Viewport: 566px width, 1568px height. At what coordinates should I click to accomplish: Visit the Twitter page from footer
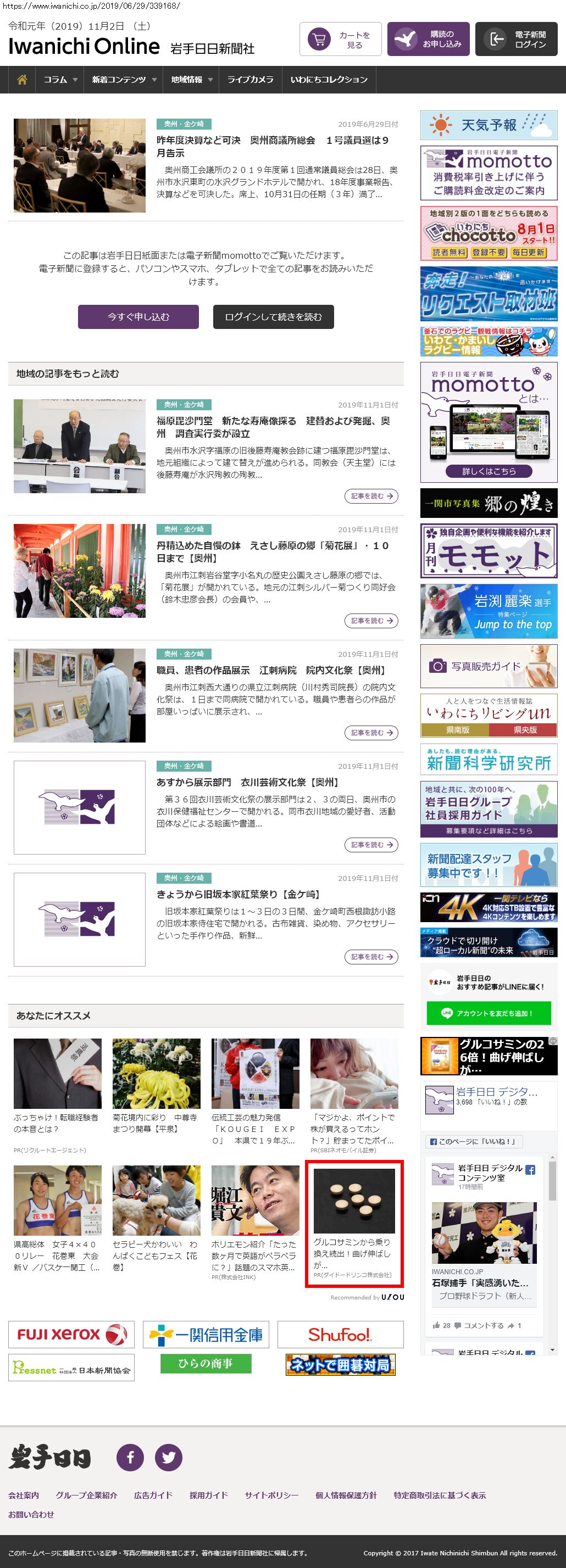[169, 1457]
